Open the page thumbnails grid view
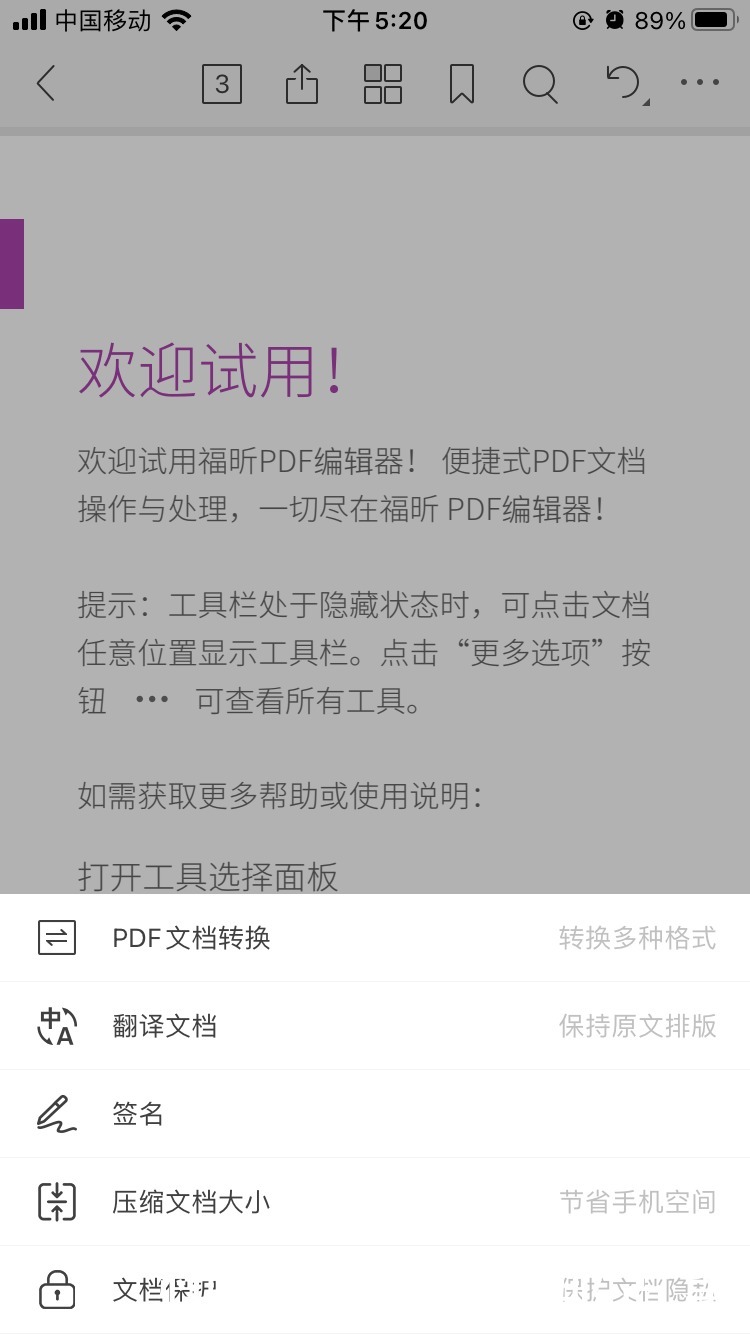The width and height of the screenshot is (750, 1334). pos(383,84)
